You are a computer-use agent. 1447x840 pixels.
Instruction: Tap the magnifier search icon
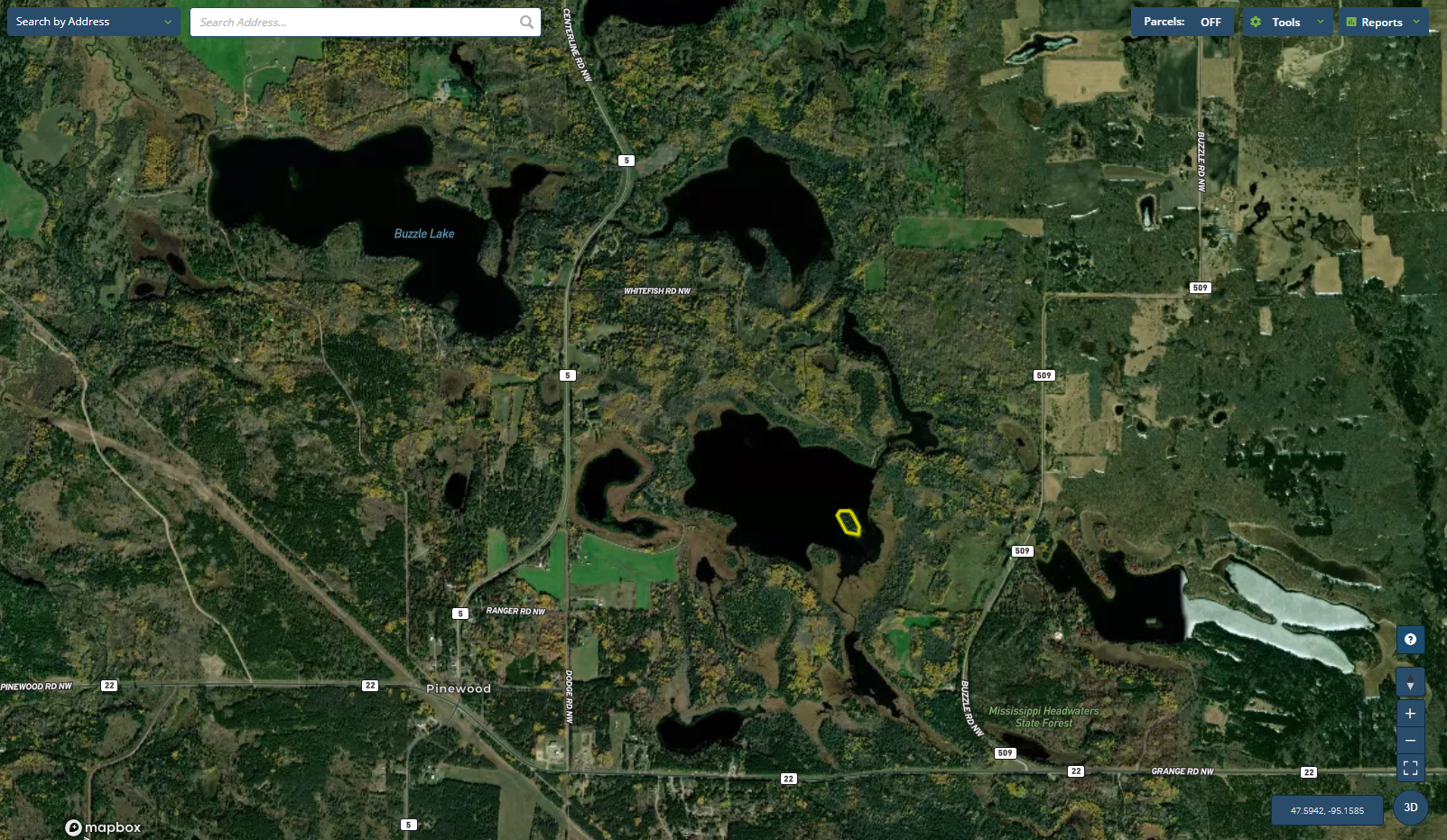526,23
